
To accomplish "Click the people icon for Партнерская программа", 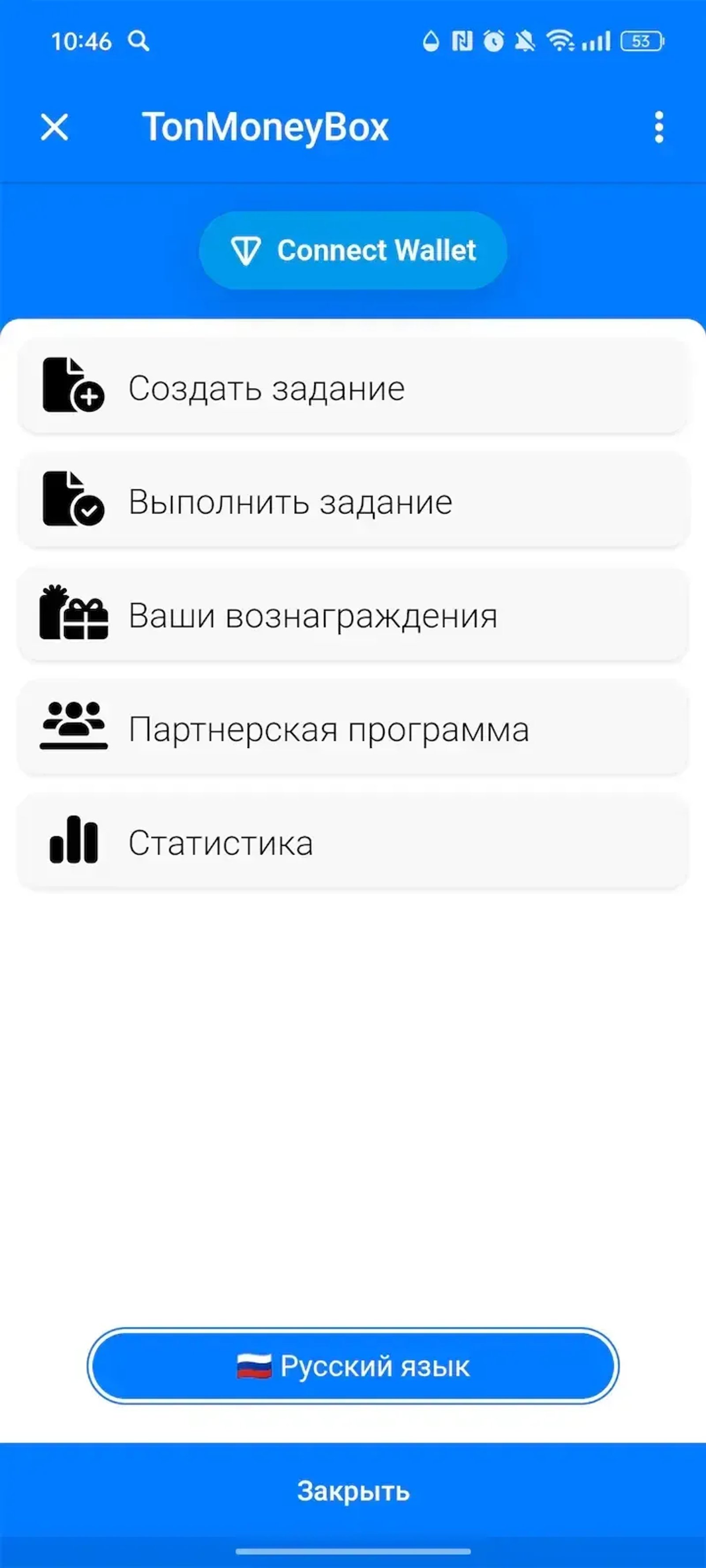I will point(73,728).
